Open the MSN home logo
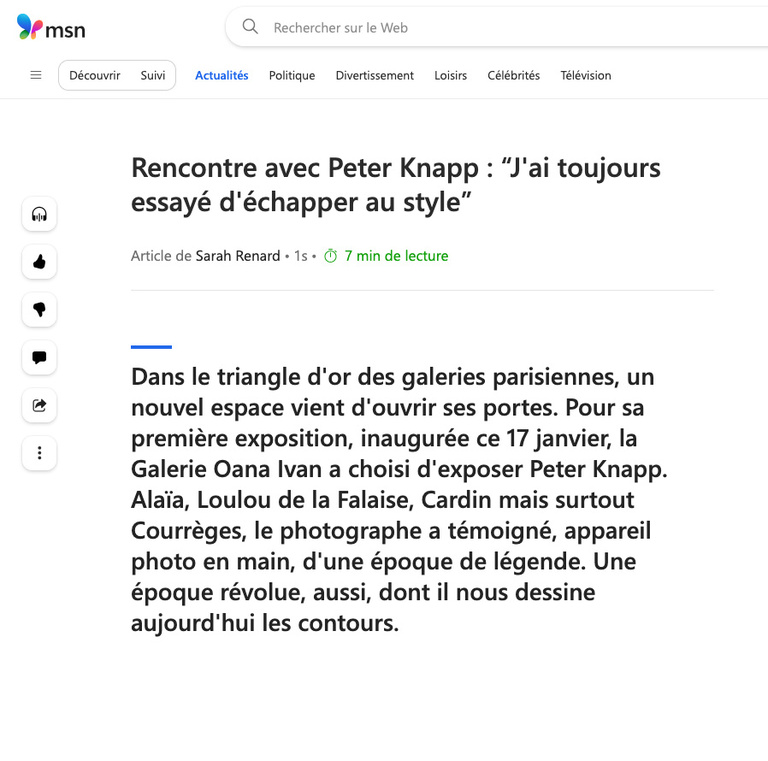Viewport: 768px width, 761px height. click(x=51, y=28)
